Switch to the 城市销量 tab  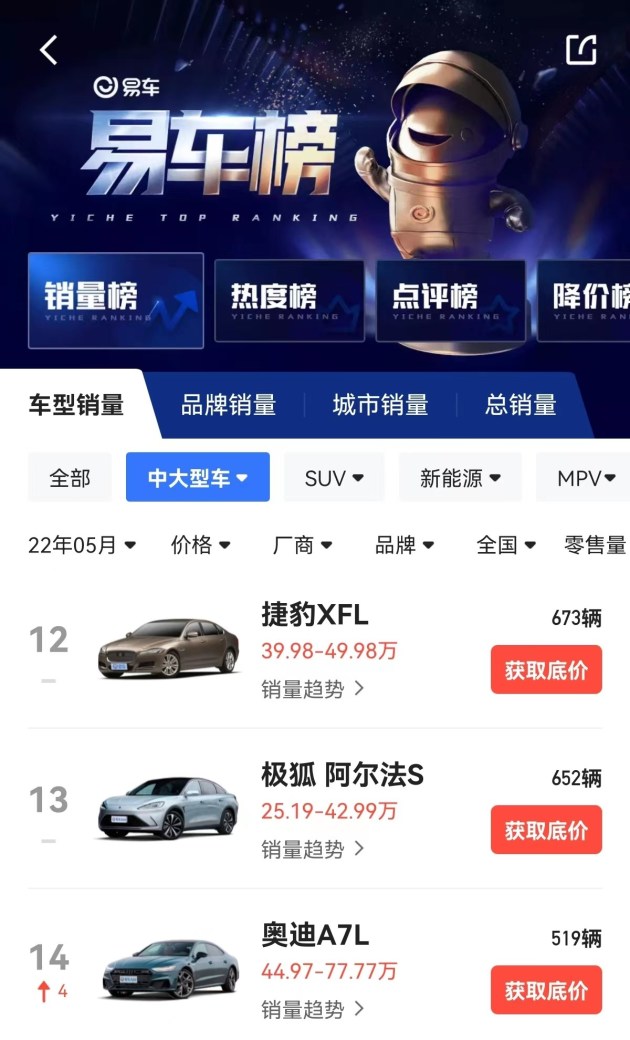click(x=380, y=405)
